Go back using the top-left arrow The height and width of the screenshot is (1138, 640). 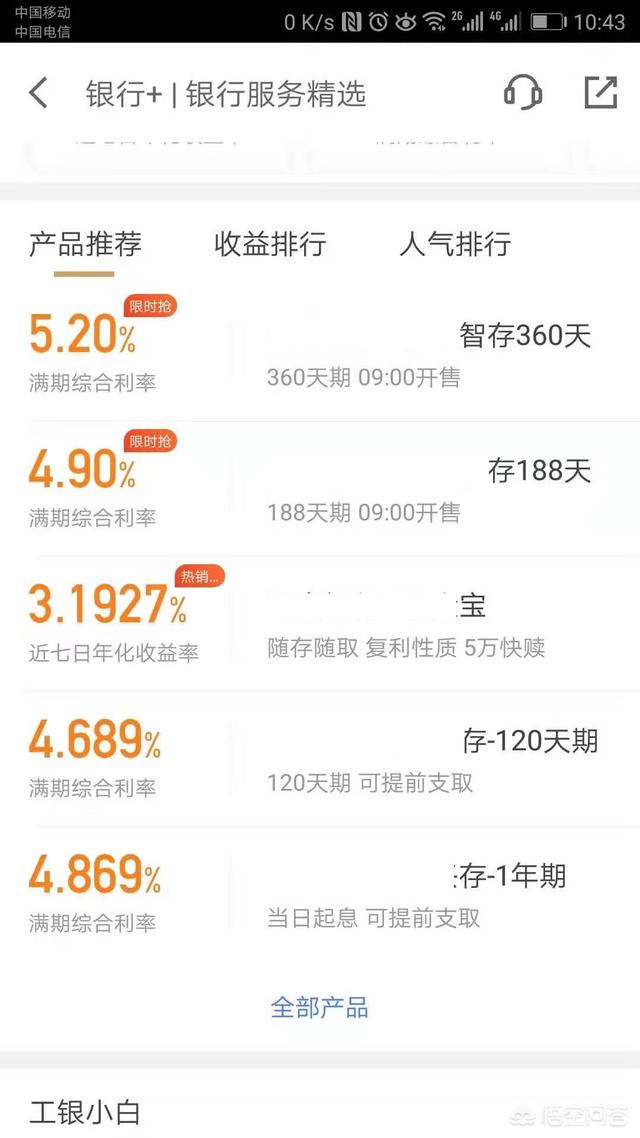click(38, 94)
